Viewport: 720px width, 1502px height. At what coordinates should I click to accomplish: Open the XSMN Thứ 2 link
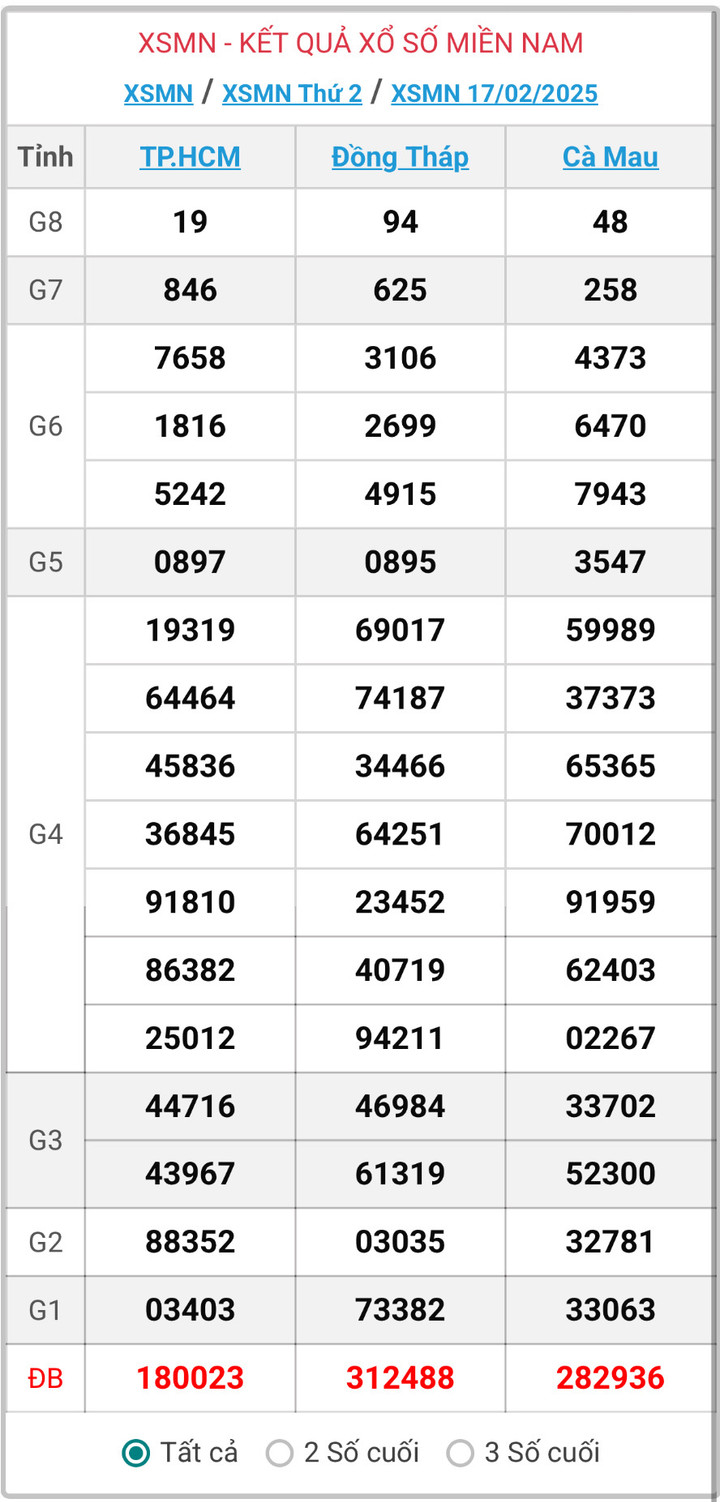292,94
